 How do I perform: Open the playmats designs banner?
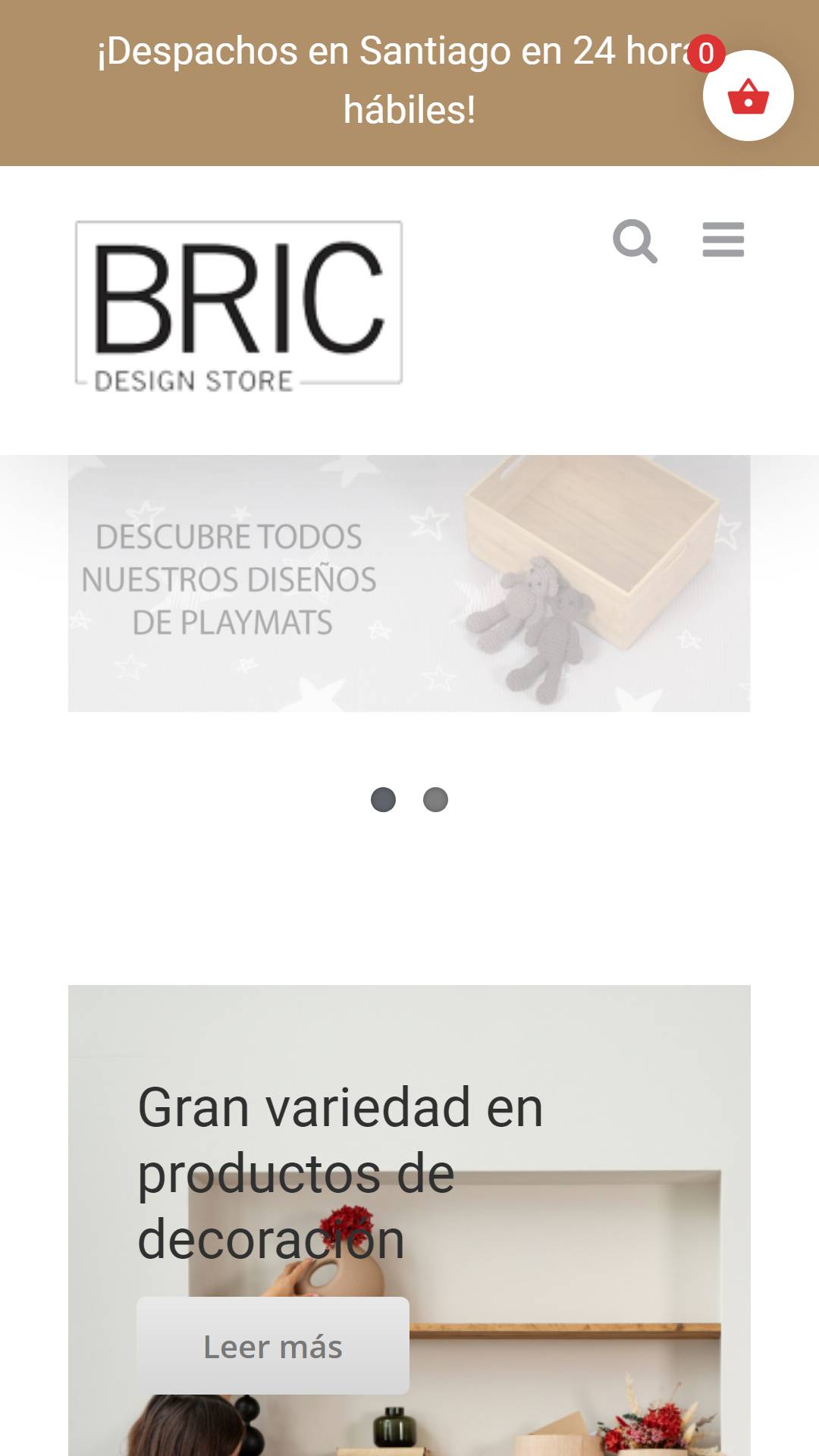pos(409,583)
